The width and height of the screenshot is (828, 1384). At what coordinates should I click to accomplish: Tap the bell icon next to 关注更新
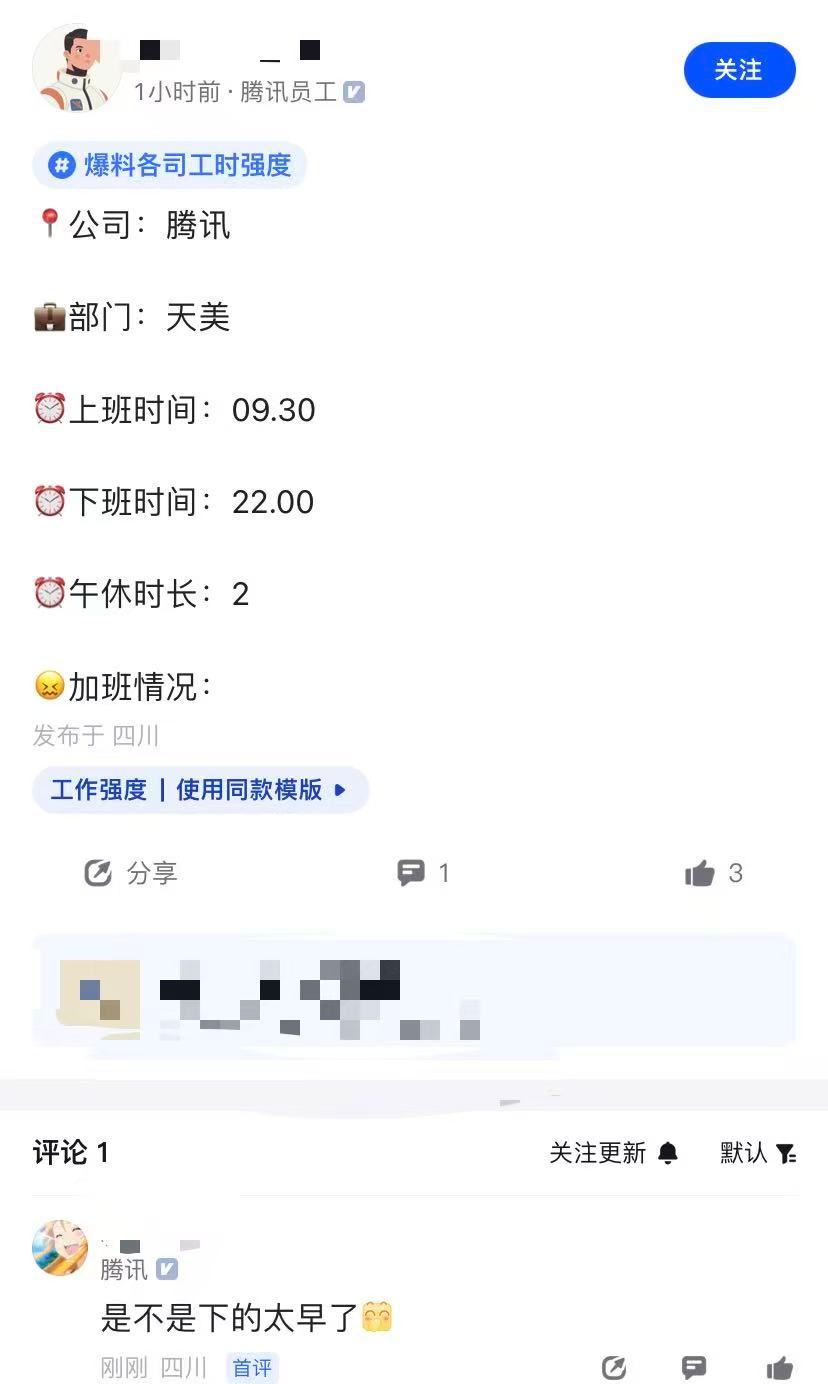(666, 1152)
